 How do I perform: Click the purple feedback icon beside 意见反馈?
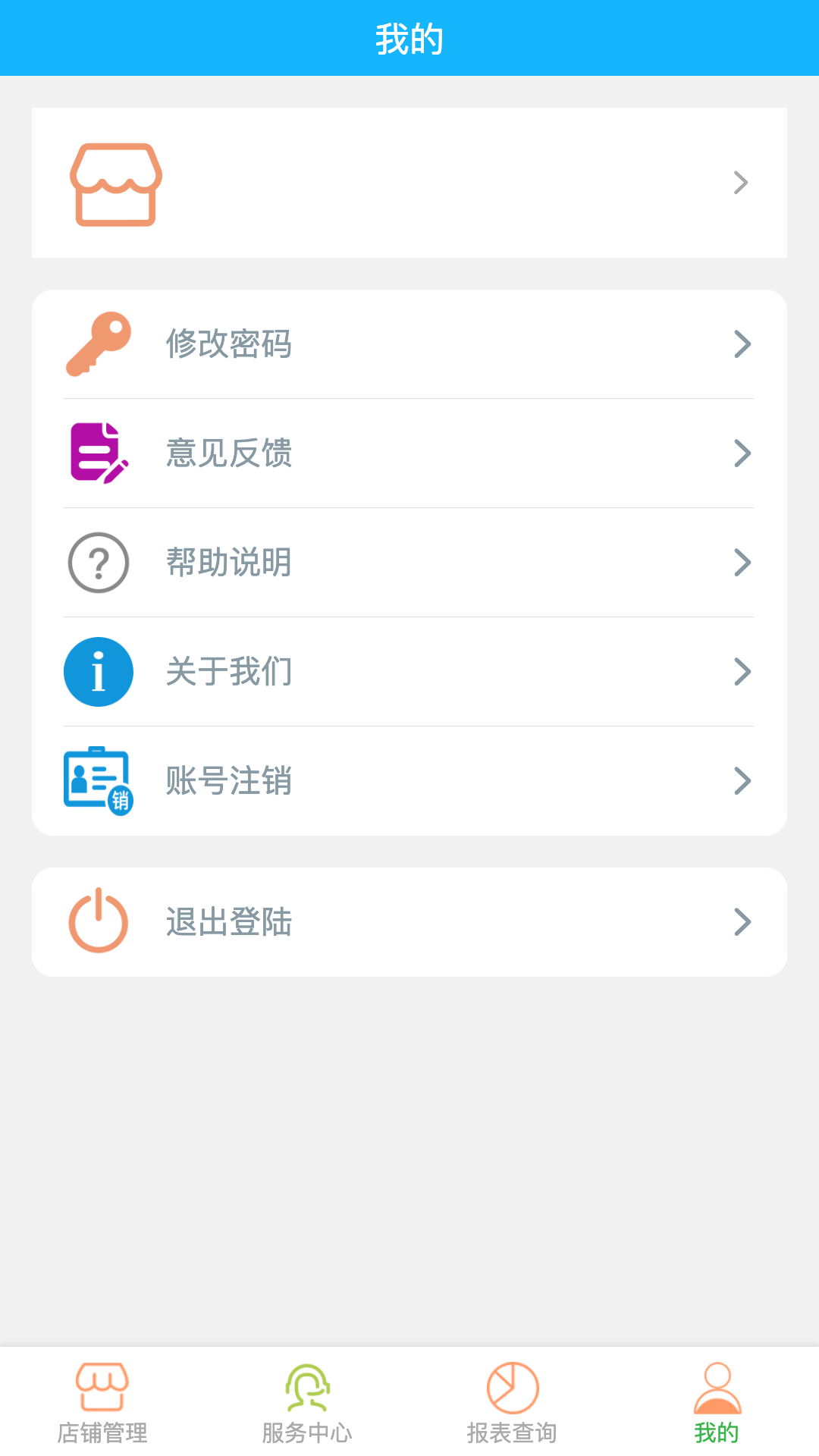(x=99, y=453)
